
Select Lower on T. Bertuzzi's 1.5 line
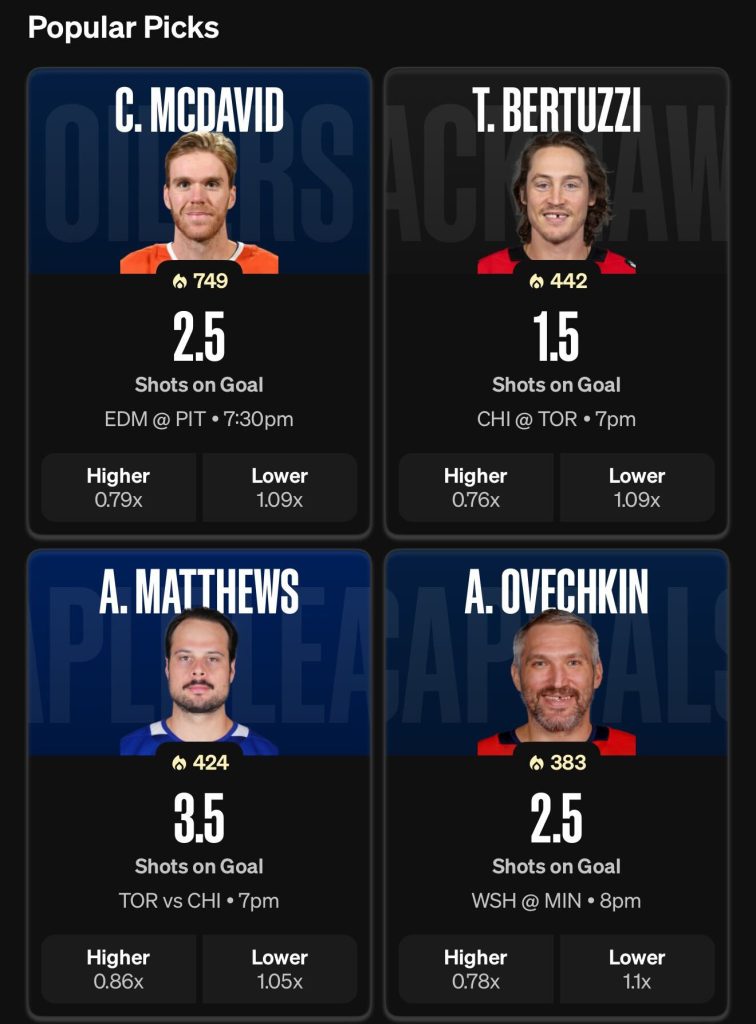(x=637, y=487)
